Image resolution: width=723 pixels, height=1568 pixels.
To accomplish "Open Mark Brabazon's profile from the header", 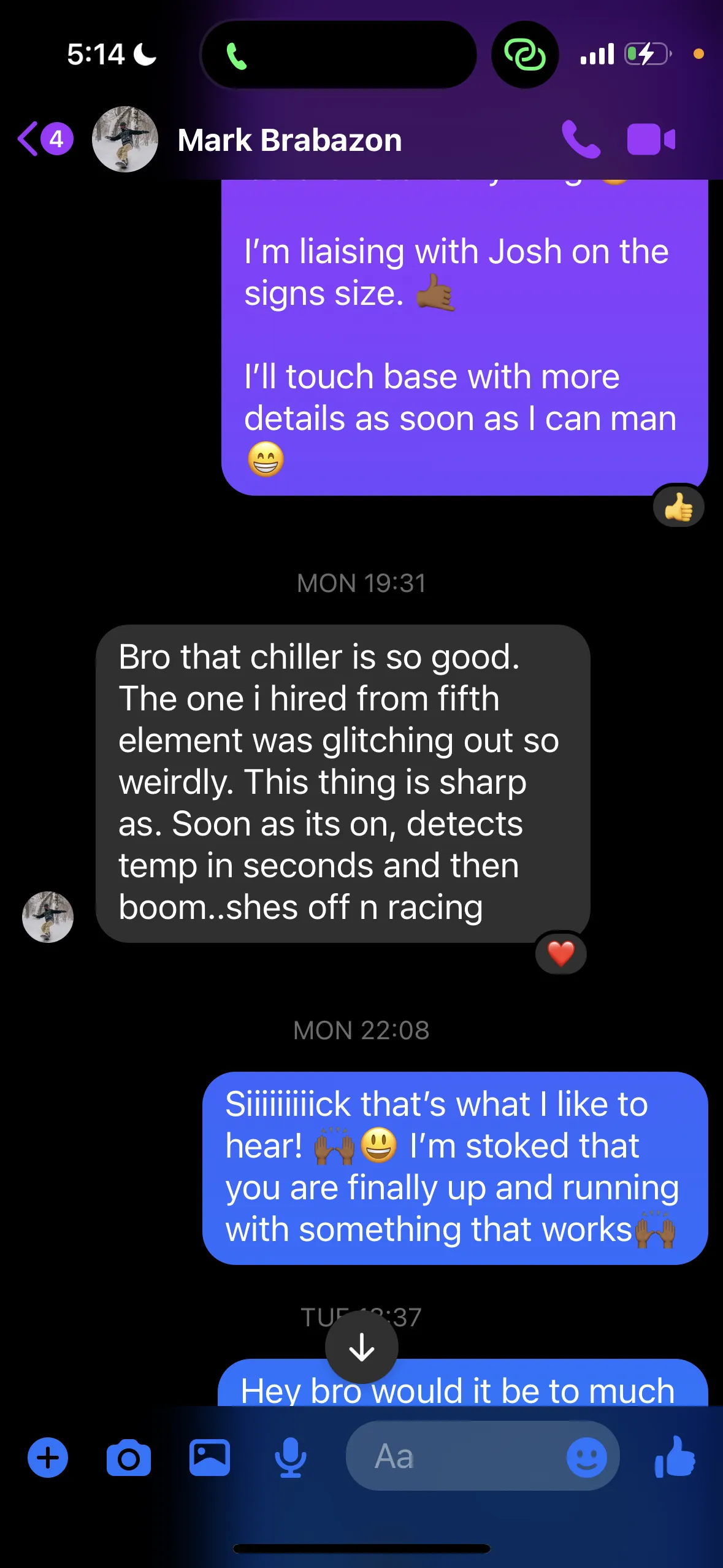I will [x=289, y=140].
